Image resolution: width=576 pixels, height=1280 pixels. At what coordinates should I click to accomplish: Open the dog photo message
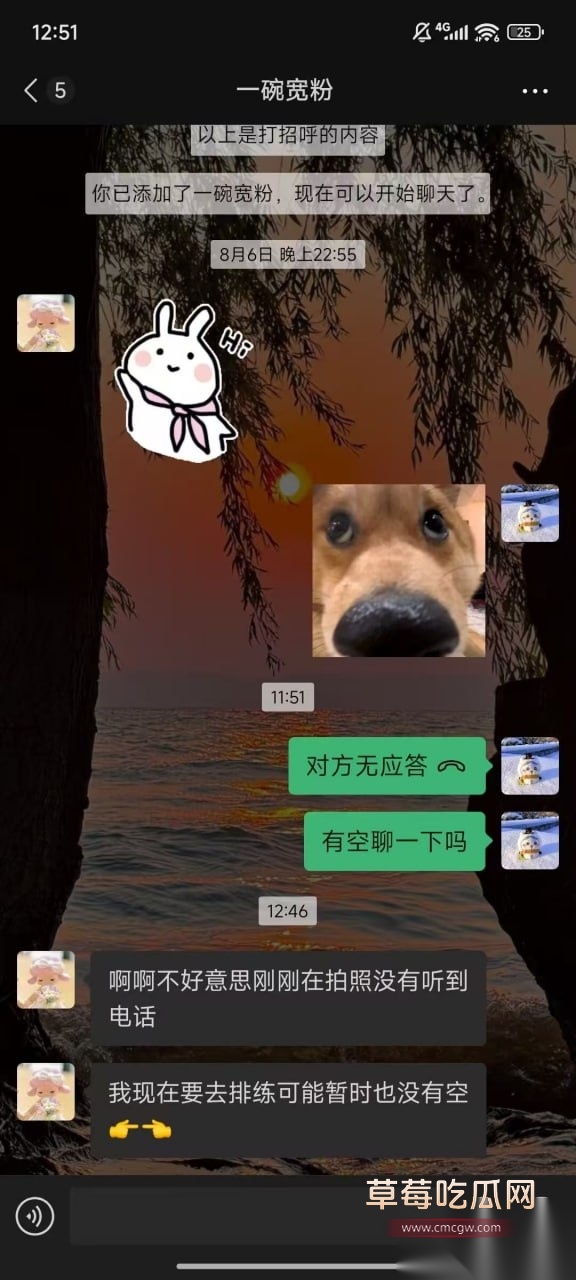pos(399,570)
